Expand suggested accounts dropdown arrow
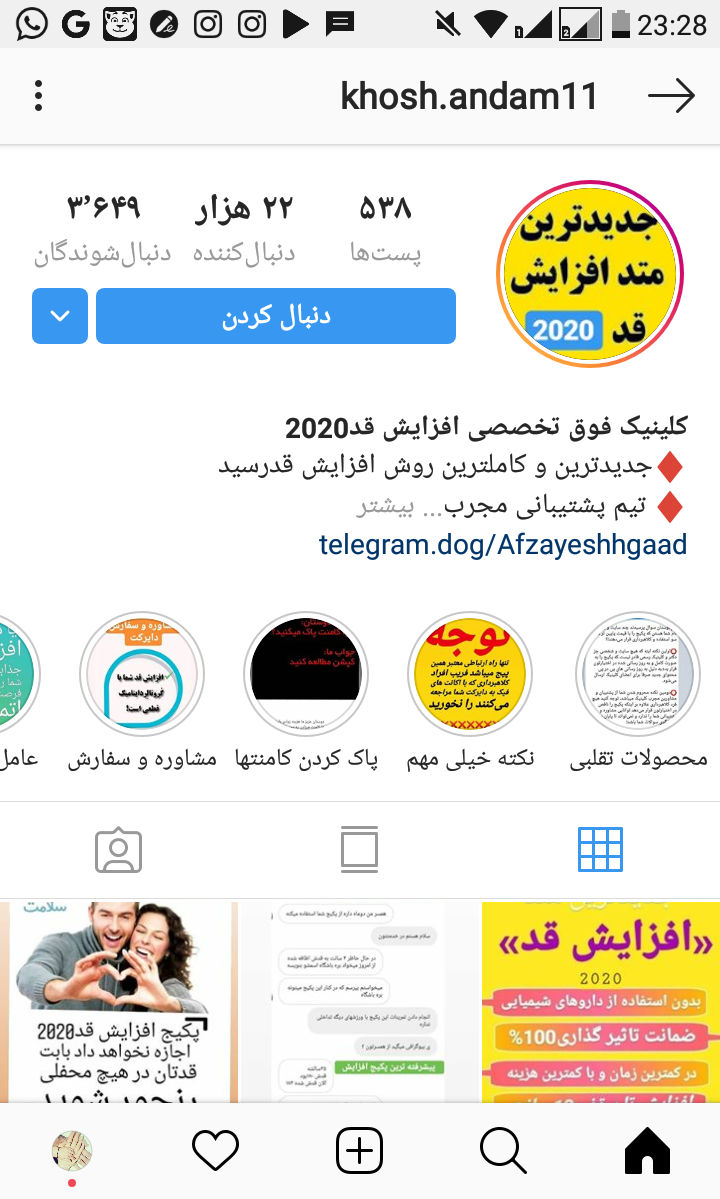Image resolution: width=720 pixels, height=1199 pixels. (60, 316)
